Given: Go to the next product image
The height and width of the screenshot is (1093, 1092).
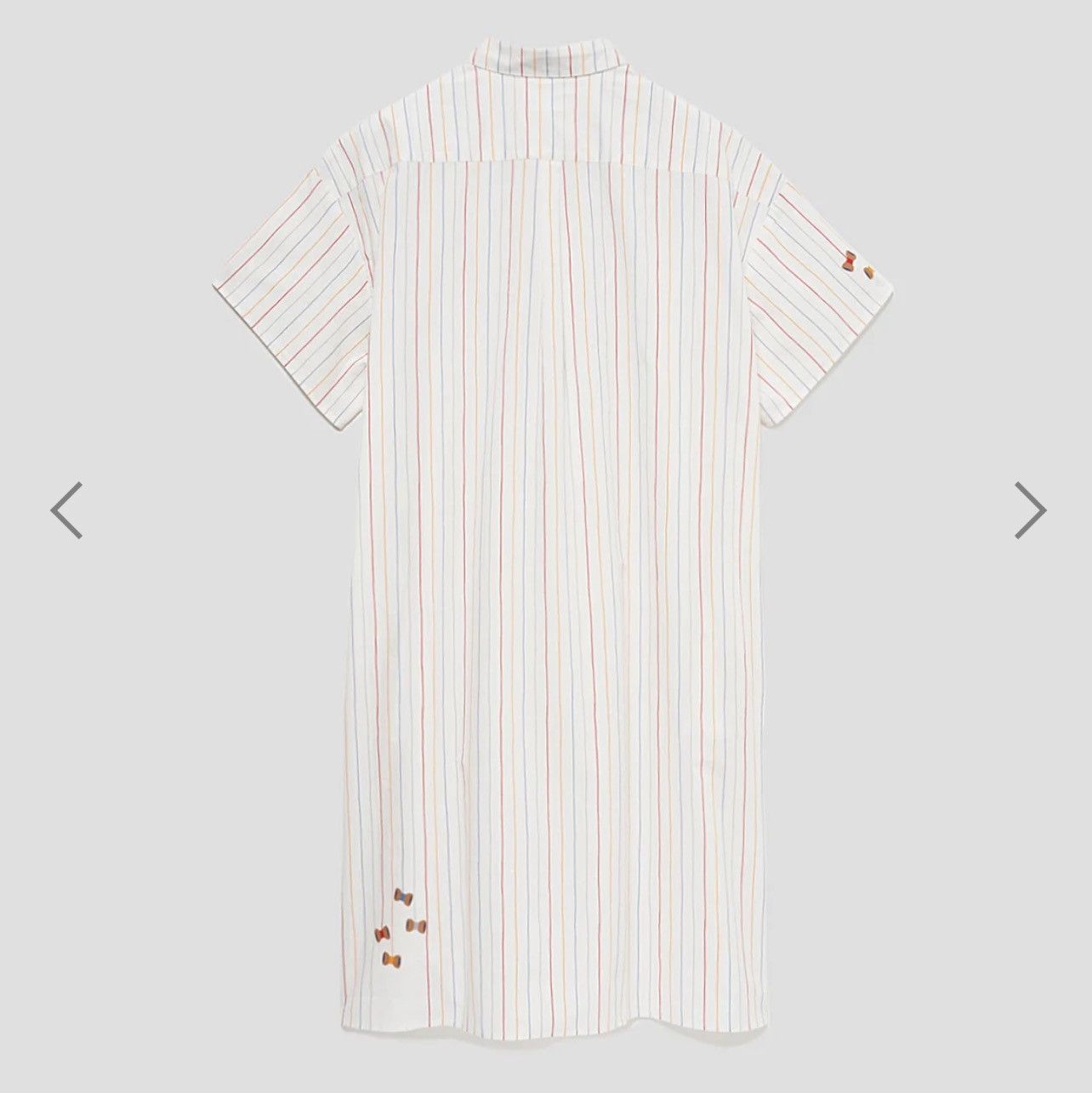Looking at the screenshot, I should (x=1029, y=510).
